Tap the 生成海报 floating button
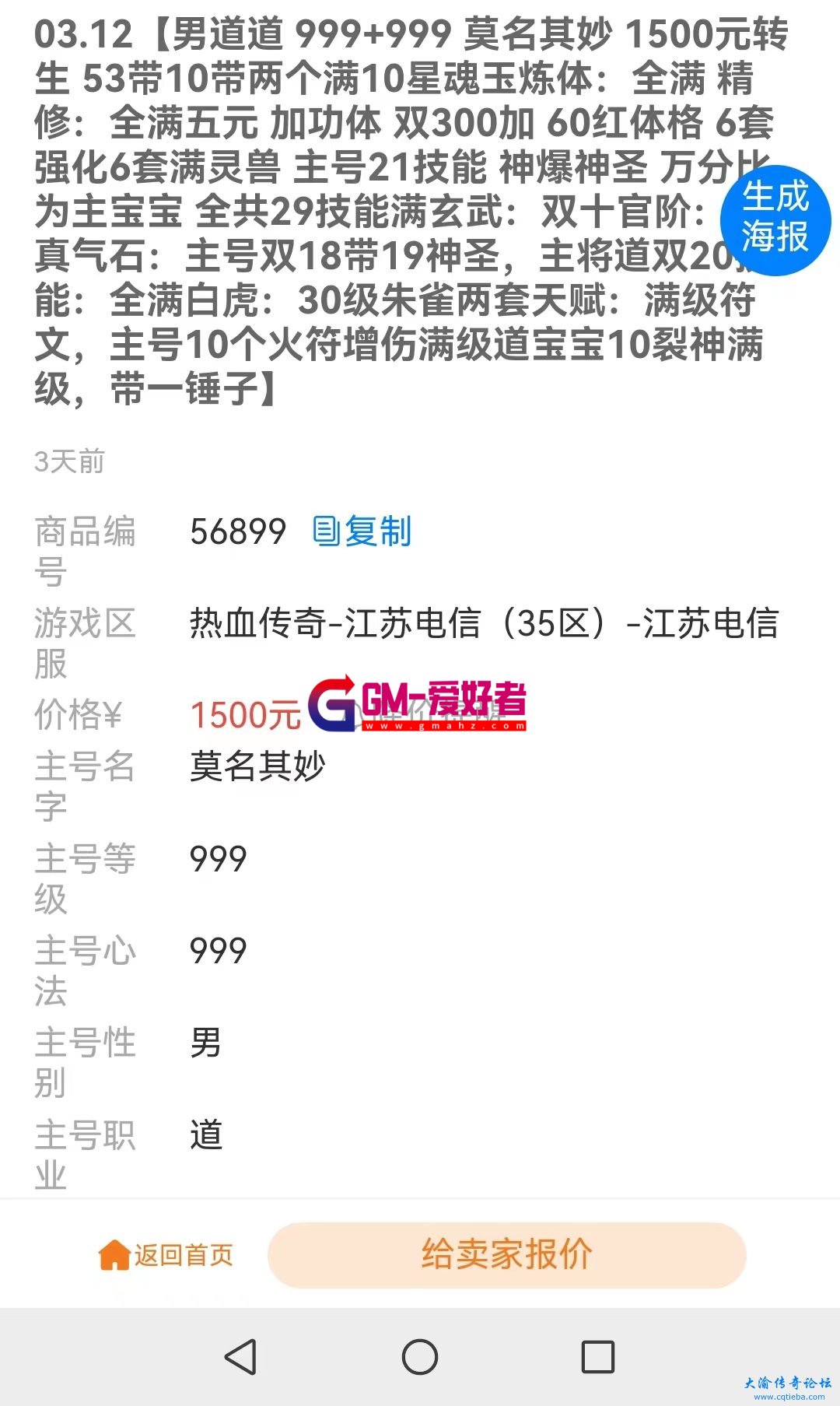Image resolution: width=840 pixels, height=1406 pixels. click(x=775, y=219)
